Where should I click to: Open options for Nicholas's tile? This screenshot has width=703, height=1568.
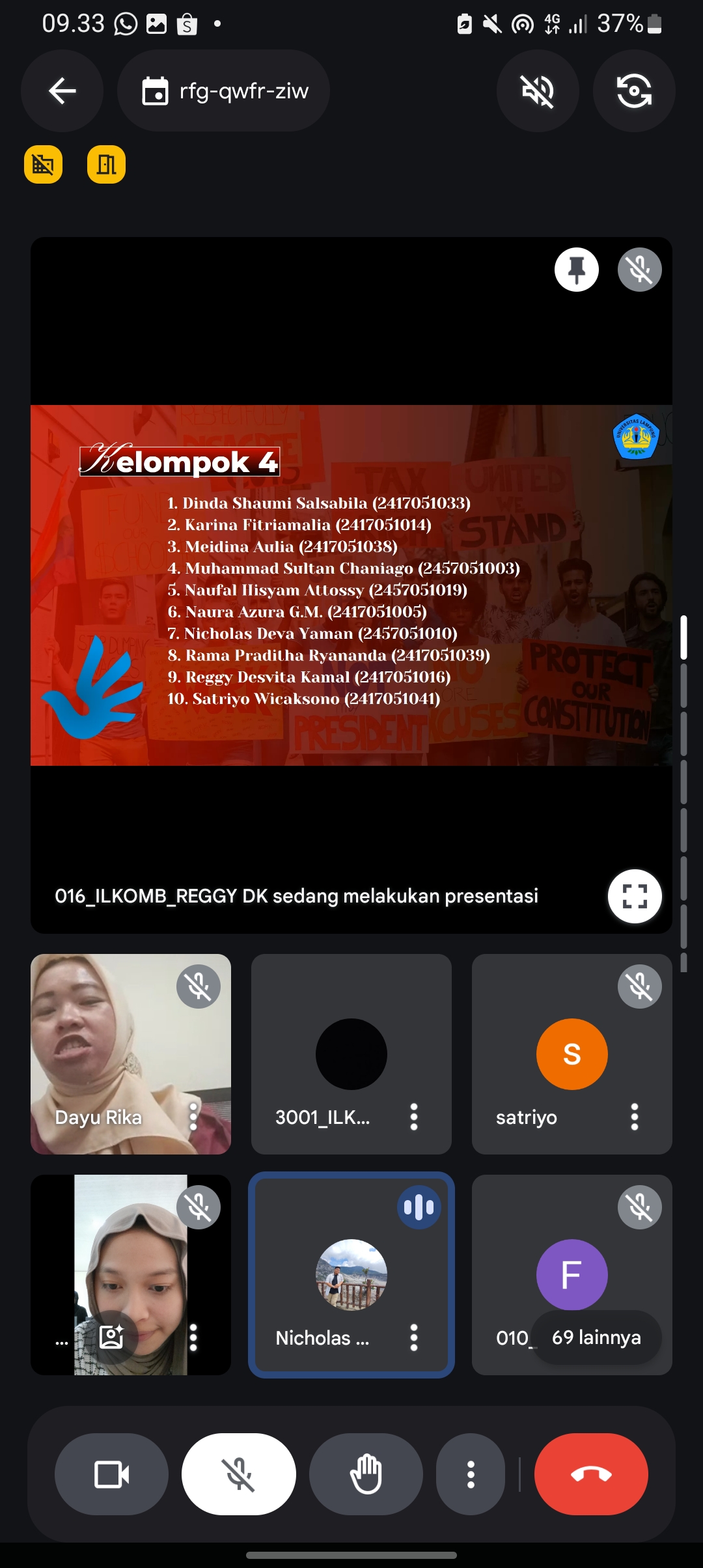[x=414, y=1337]
